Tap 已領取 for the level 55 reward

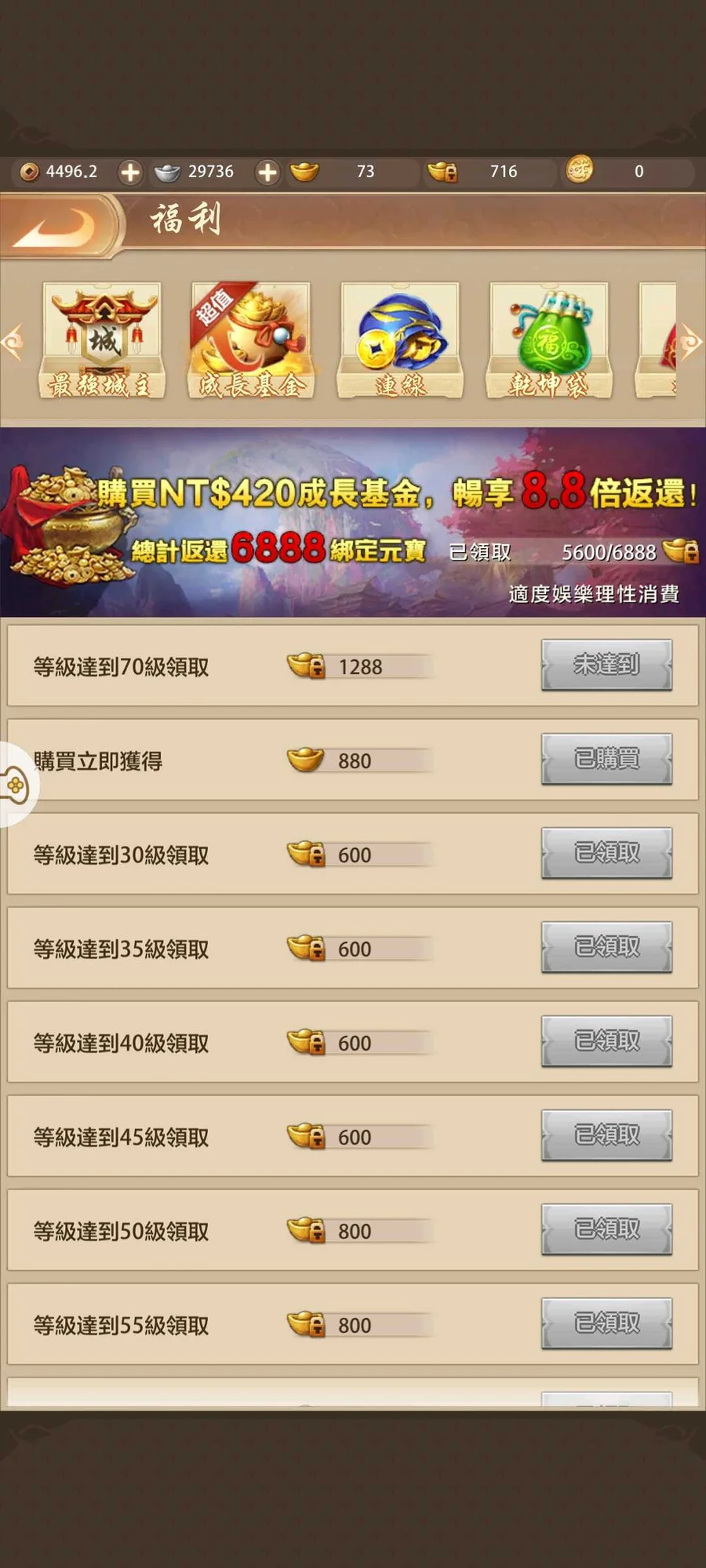tap(606, 1323)
